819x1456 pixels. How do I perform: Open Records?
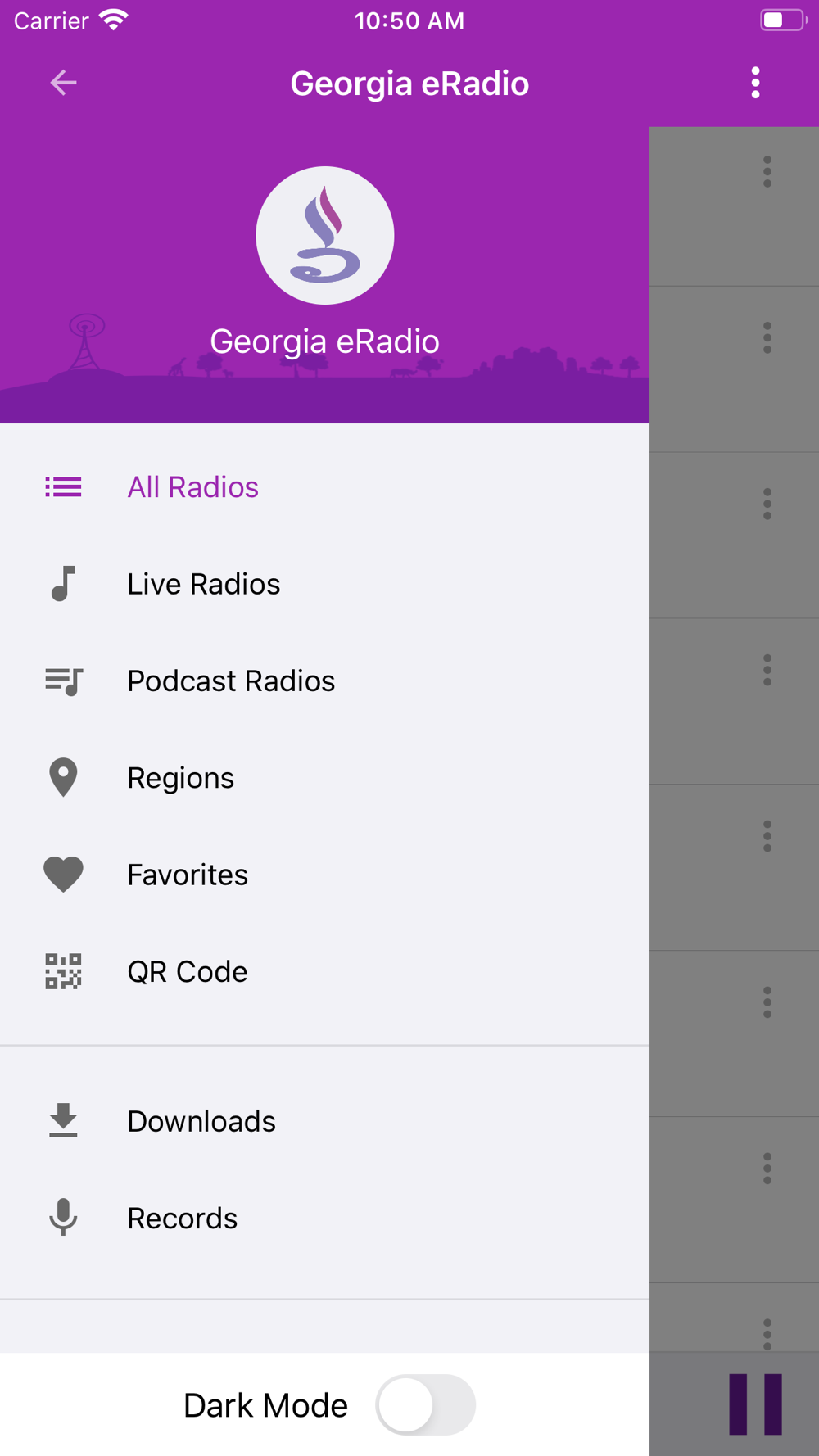[x=324, y=1218]
